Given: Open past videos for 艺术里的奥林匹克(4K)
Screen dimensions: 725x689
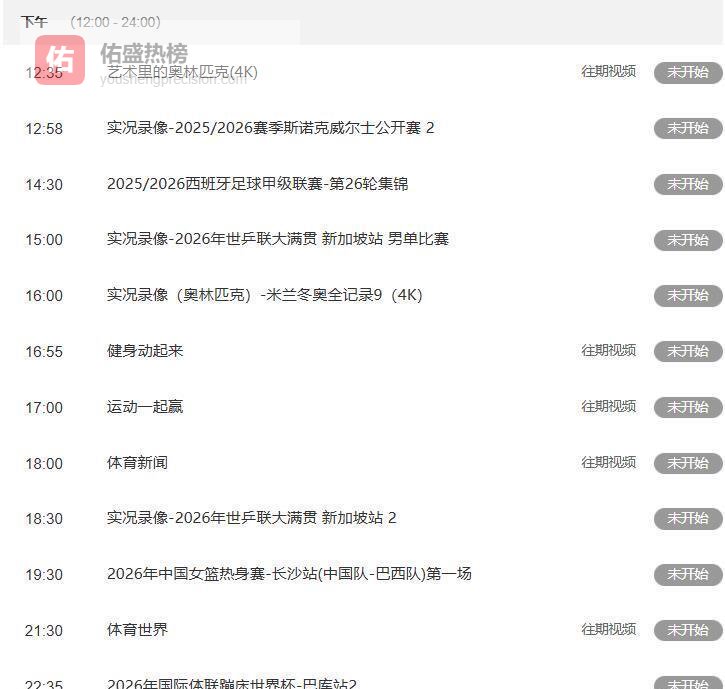Looking at the screenshot, I should point(608,72).
